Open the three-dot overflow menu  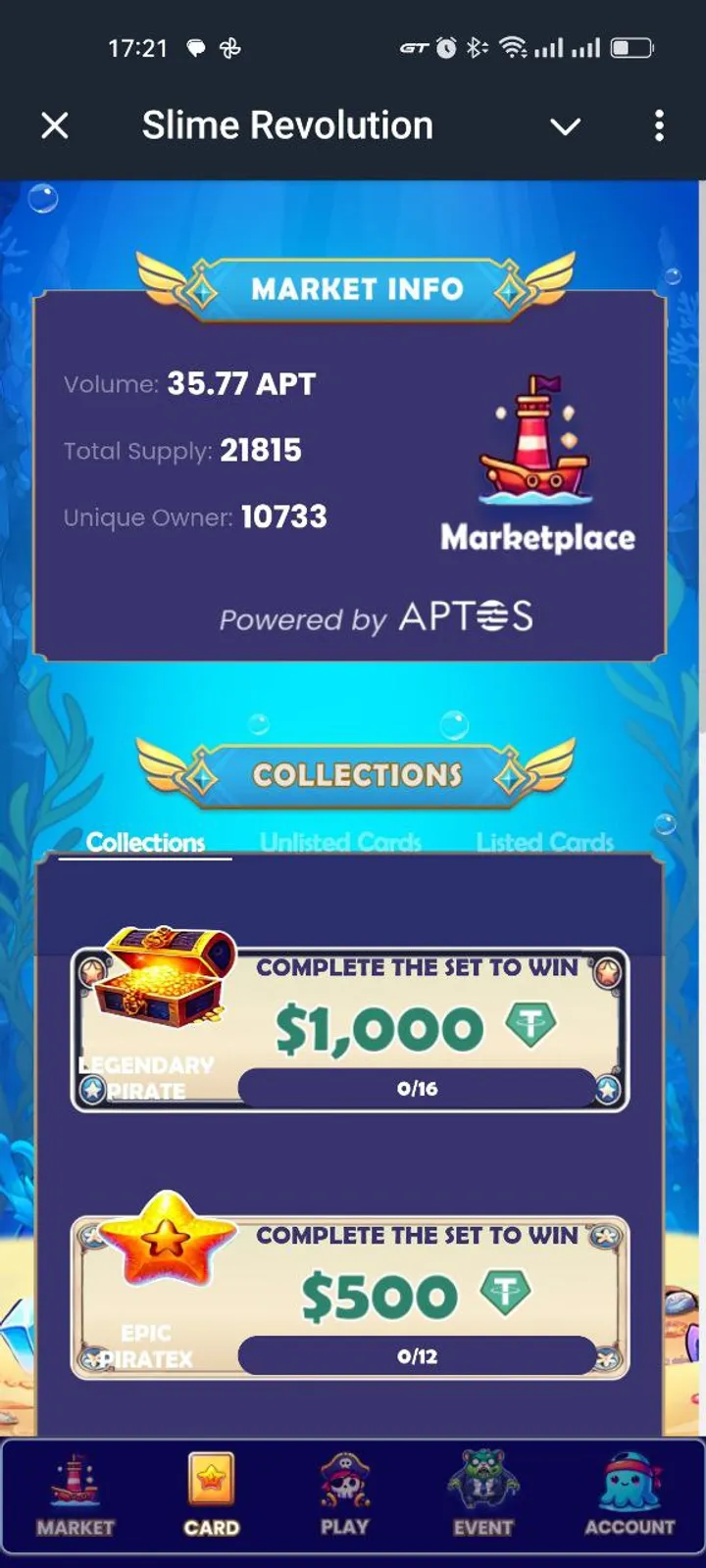click(x=659, y=125)
